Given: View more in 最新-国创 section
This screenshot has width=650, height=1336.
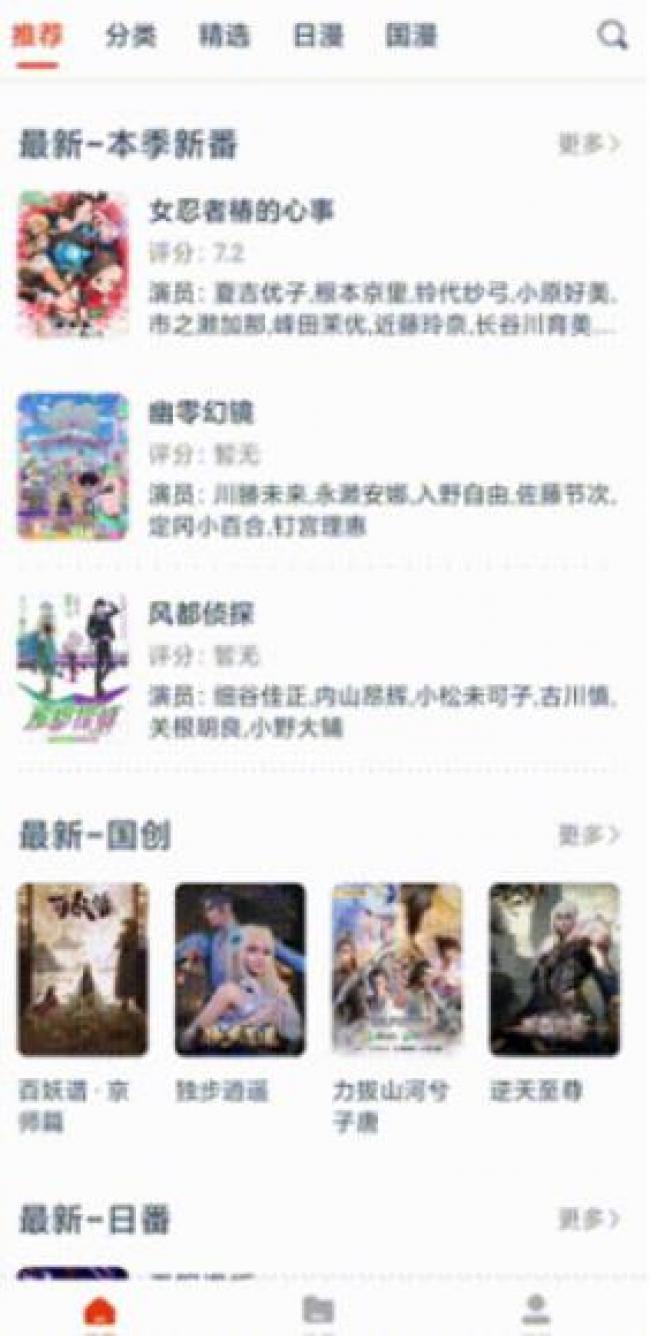Looking at the screenshot, I should pos(589,835).
